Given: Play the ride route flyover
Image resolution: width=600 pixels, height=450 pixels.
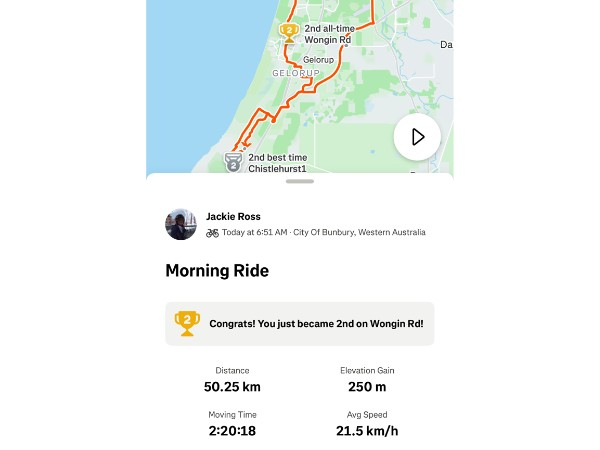Looking at the screenshot, I should click(418, 137).
